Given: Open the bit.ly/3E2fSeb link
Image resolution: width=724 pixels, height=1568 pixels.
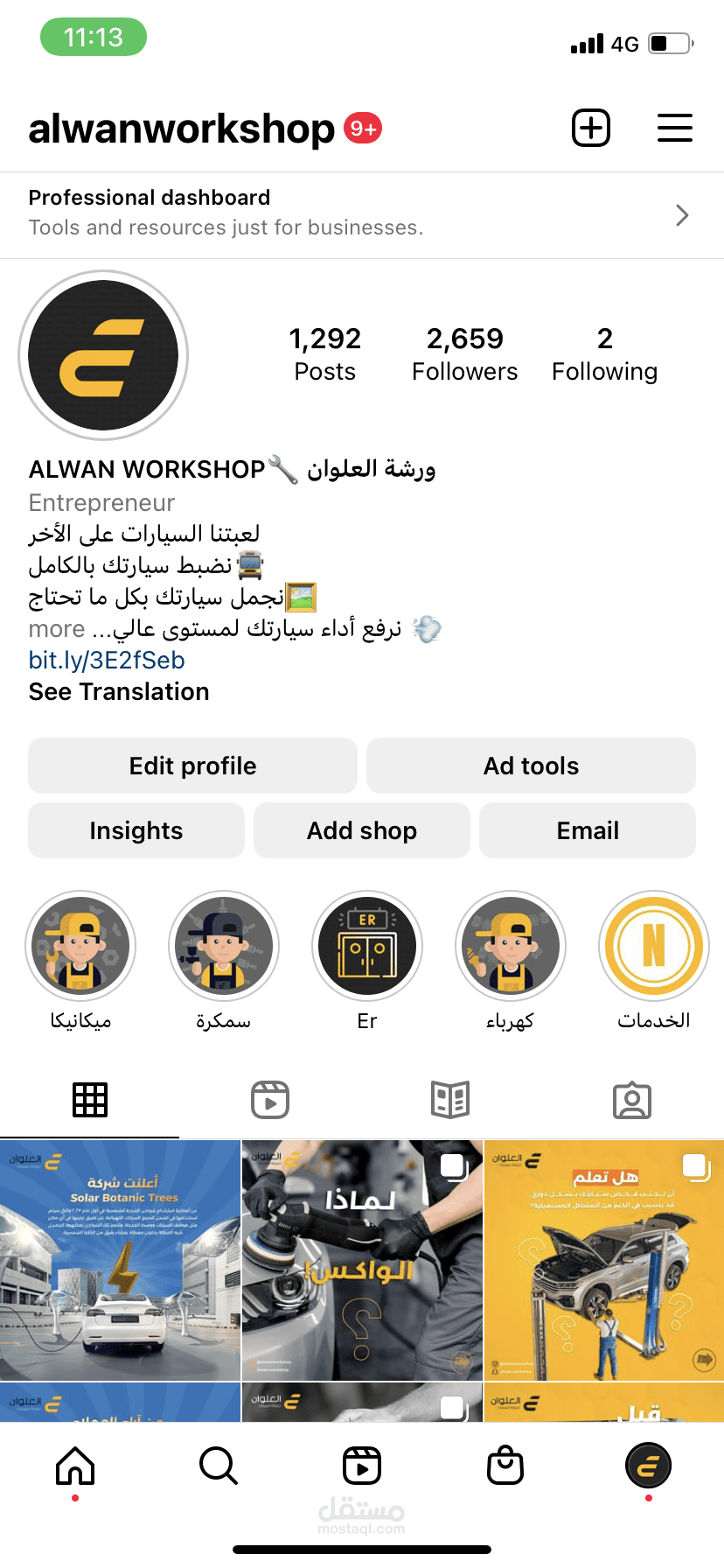Looking at the screenshot, I should [107, 660].
